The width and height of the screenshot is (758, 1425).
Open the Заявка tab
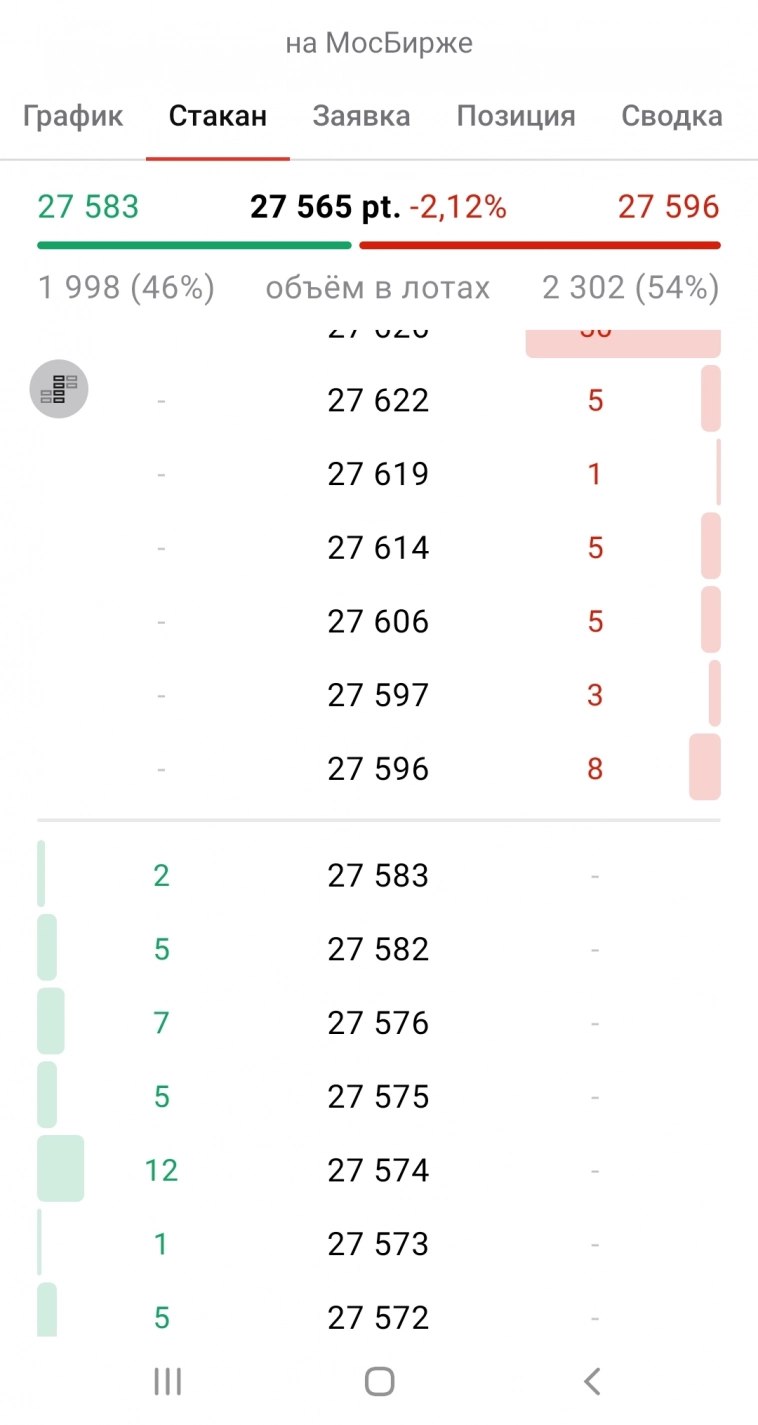point(361,116)
